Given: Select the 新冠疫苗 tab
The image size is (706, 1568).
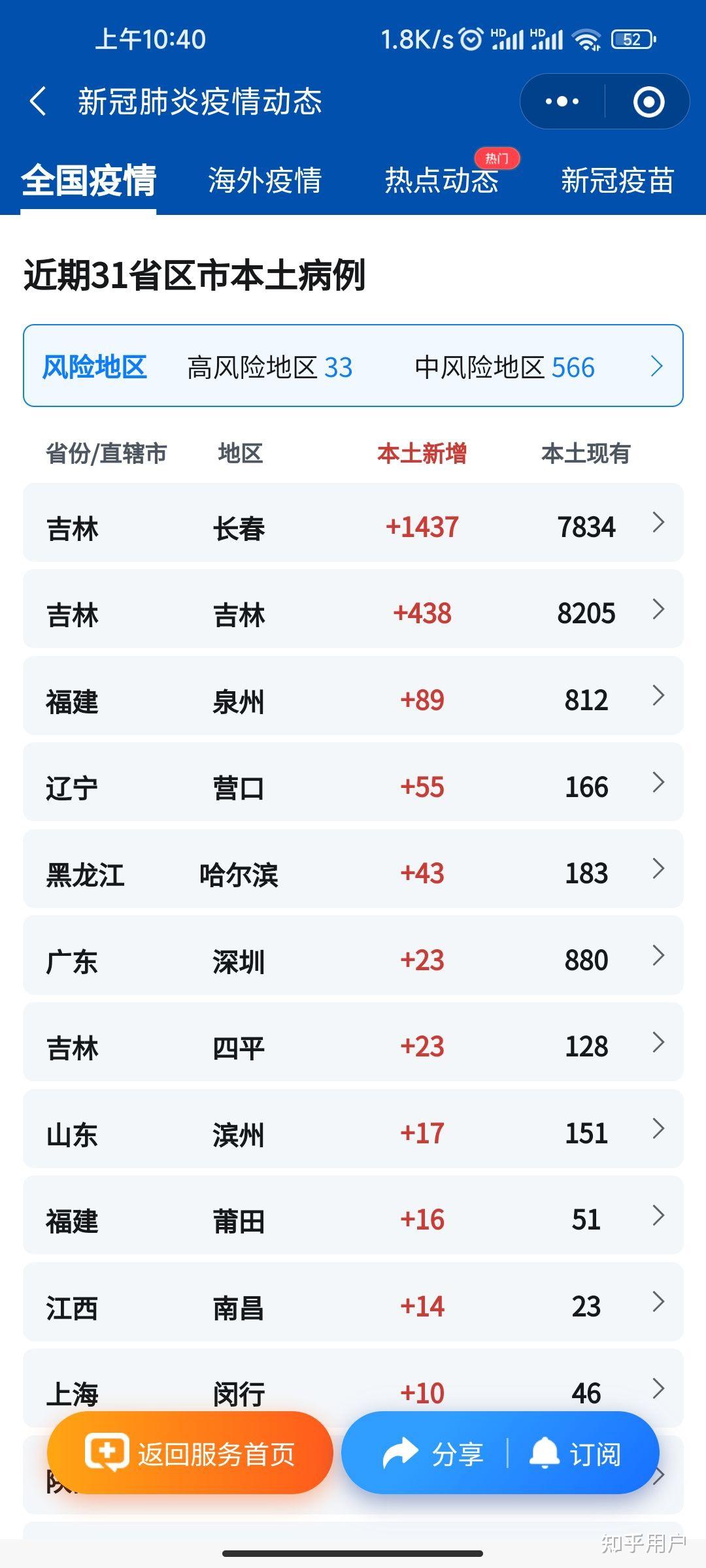Looking at the screenshot, I should (x=617, y=180).
